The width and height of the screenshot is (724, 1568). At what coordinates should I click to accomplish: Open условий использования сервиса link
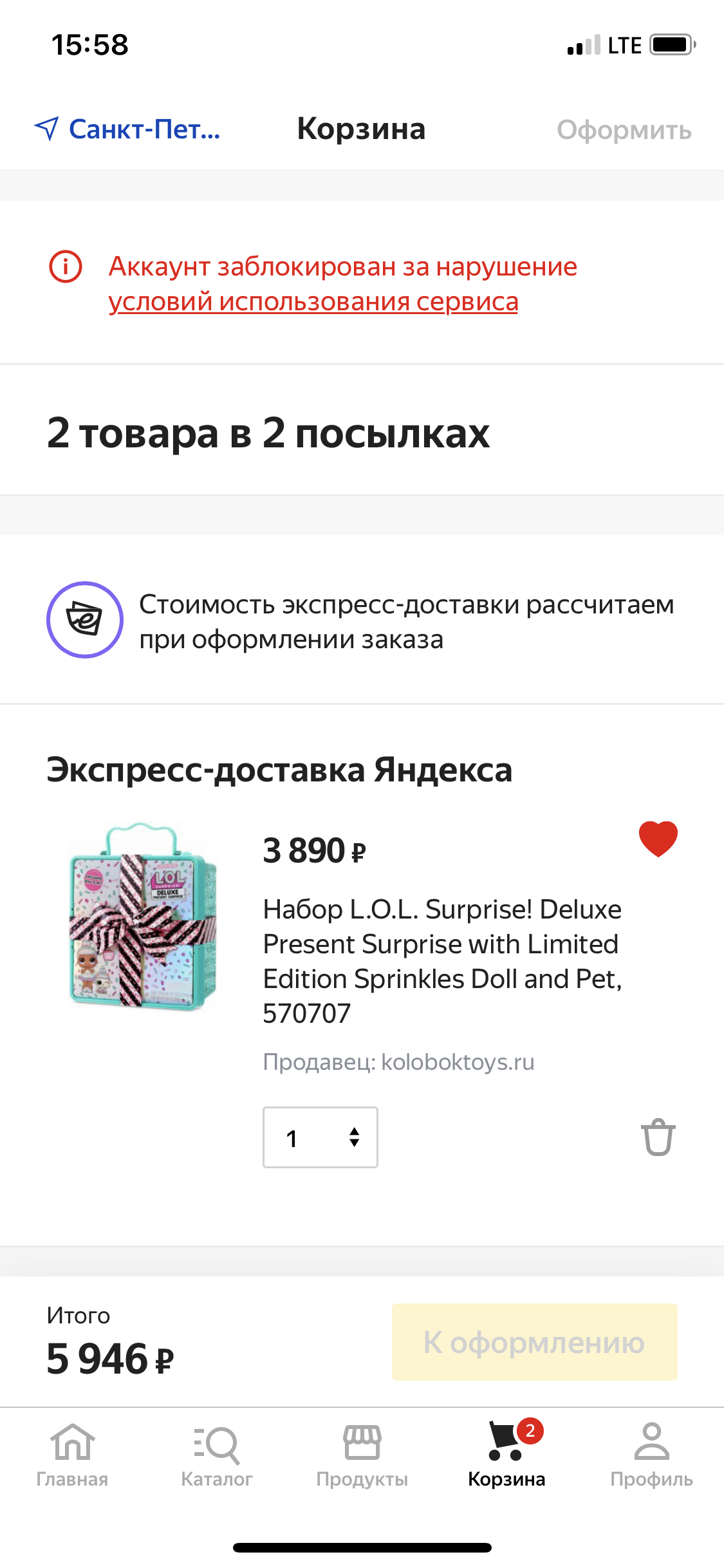[x=313, y=301]
